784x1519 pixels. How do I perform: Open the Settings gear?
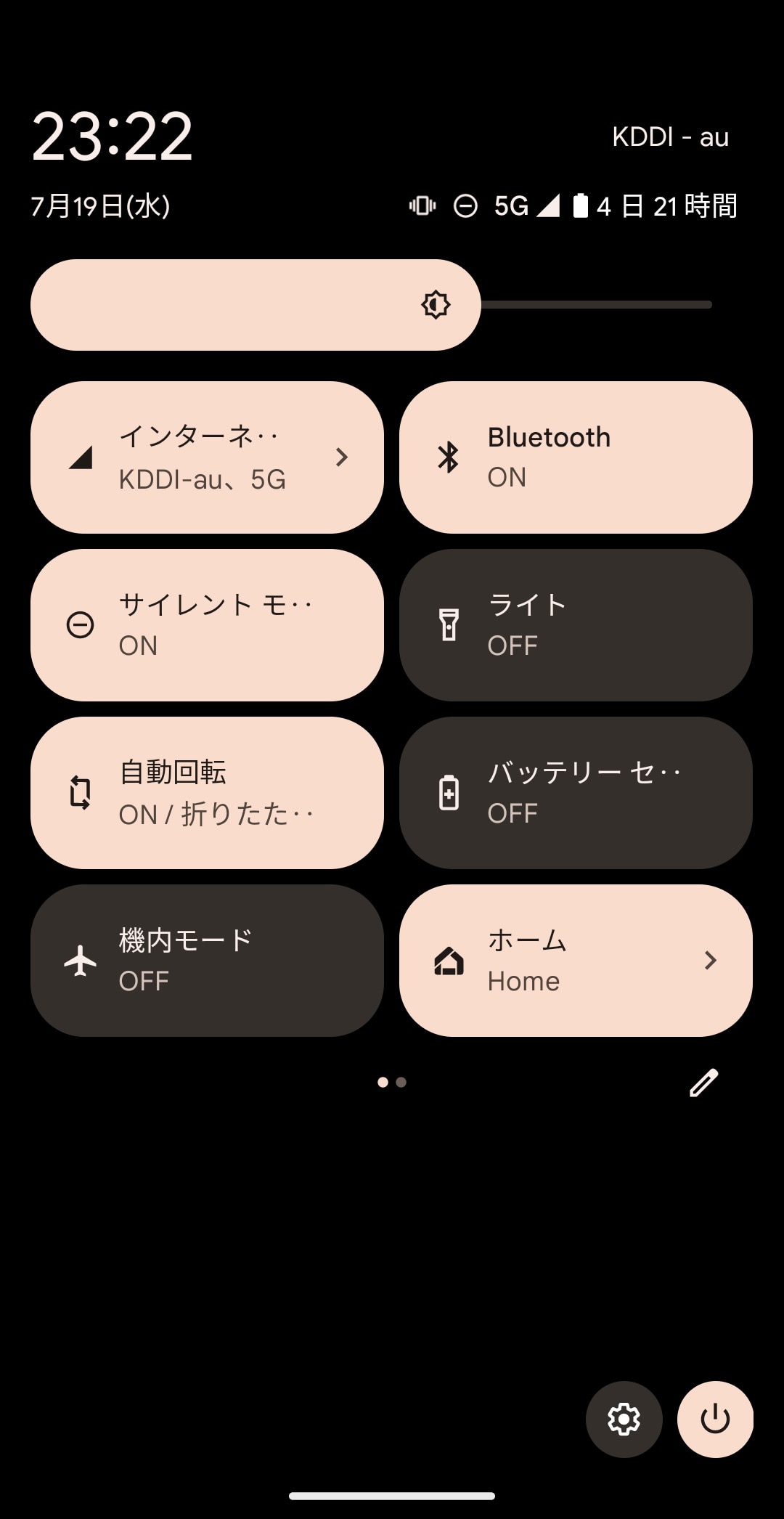point(624,1420)
